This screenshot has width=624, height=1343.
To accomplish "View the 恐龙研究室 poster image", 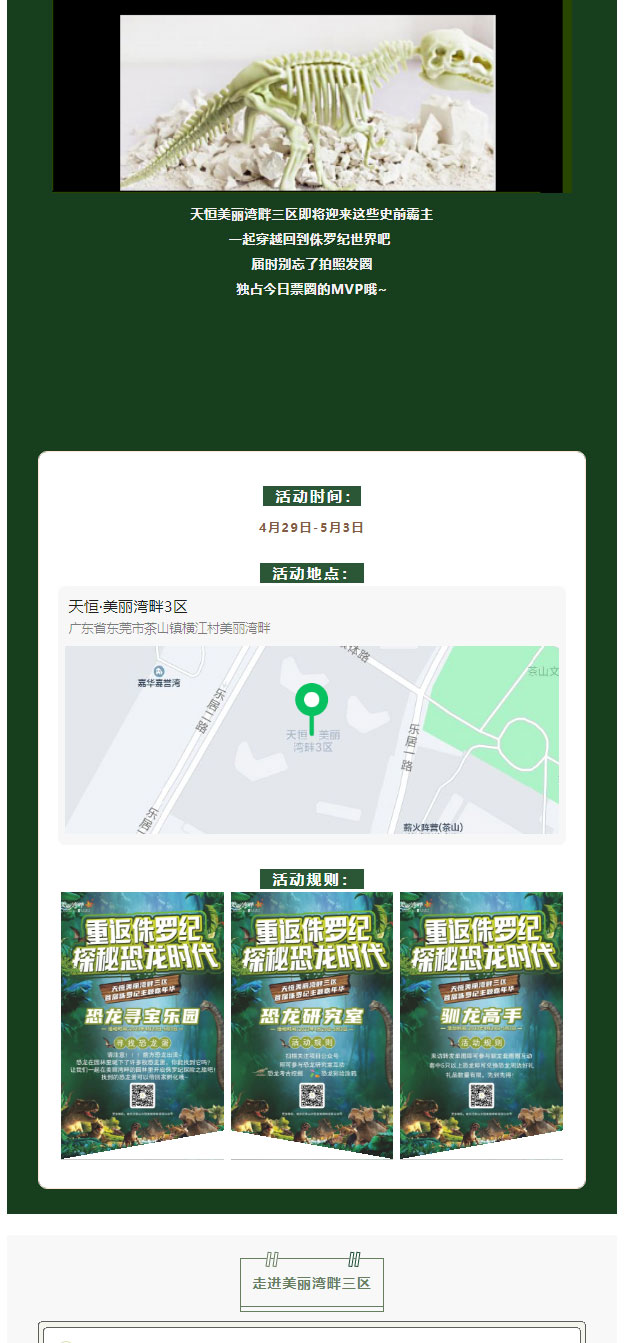I will pyautogui.click(x=312, y=1025).
